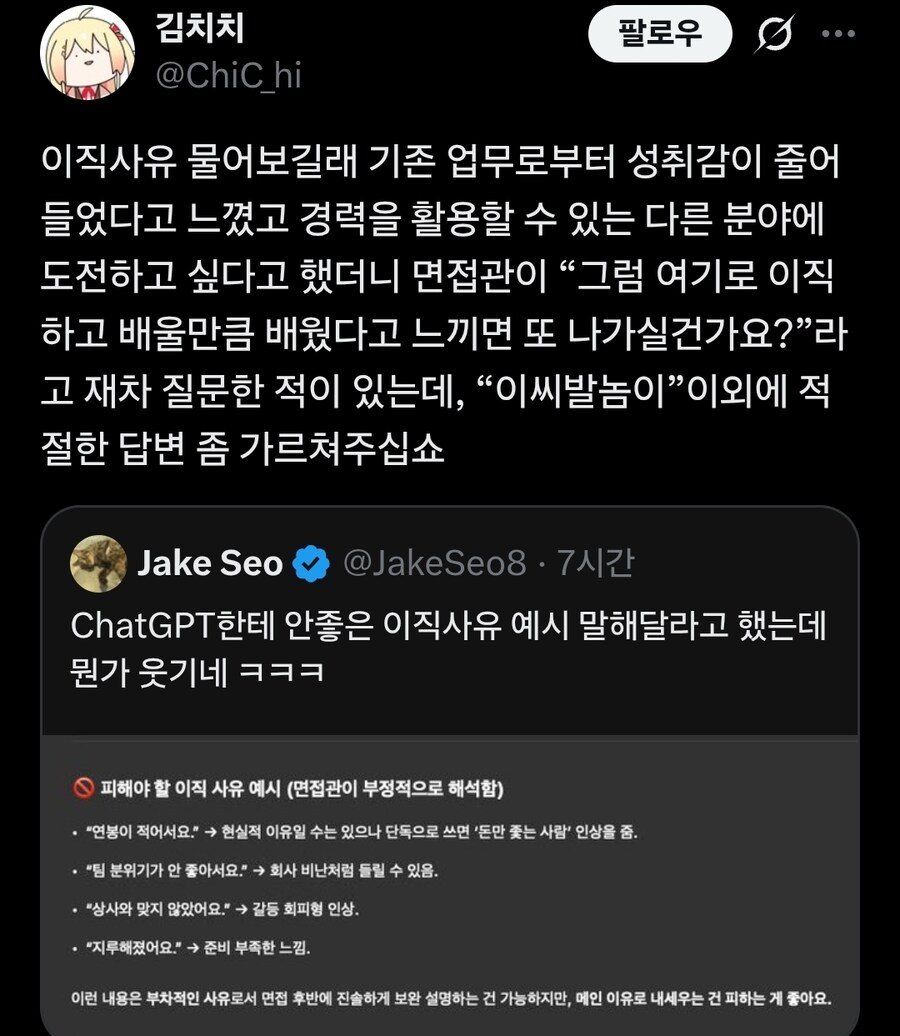Open 김치치's profile picture
Screen dimensions: 900x1036
(x=87, y=52)
